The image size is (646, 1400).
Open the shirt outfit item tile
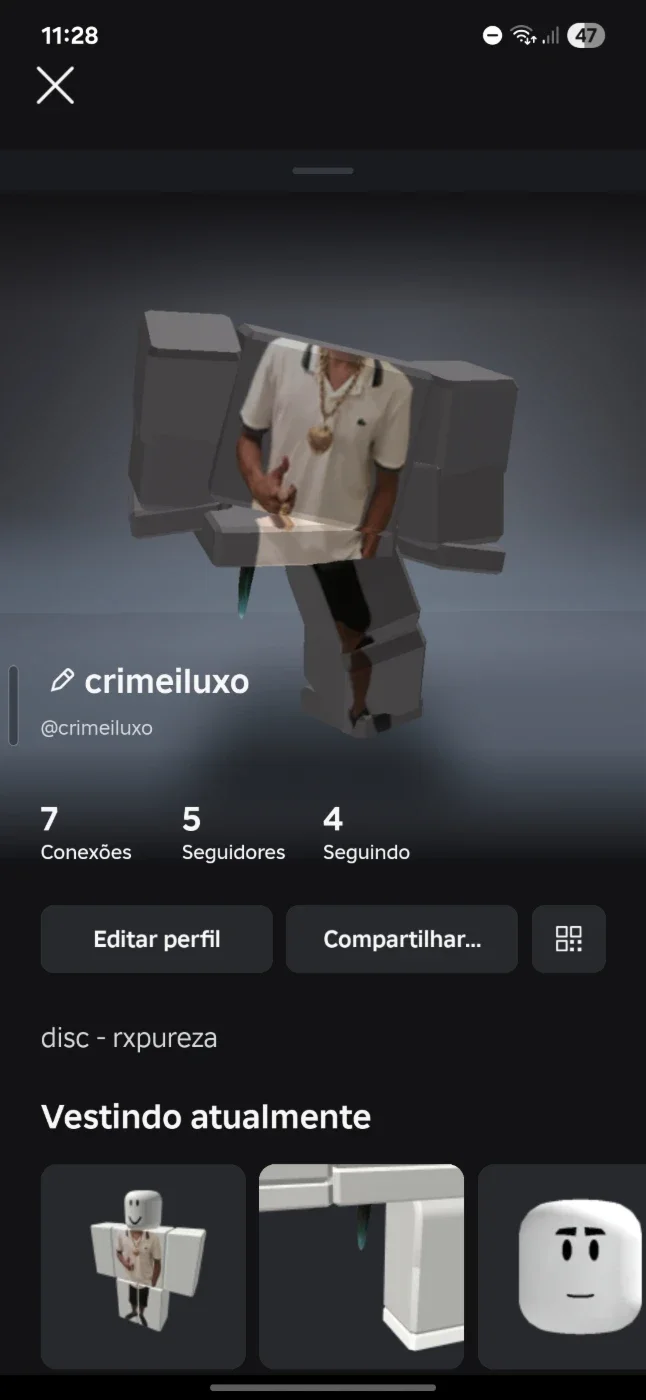[143, 1266]
